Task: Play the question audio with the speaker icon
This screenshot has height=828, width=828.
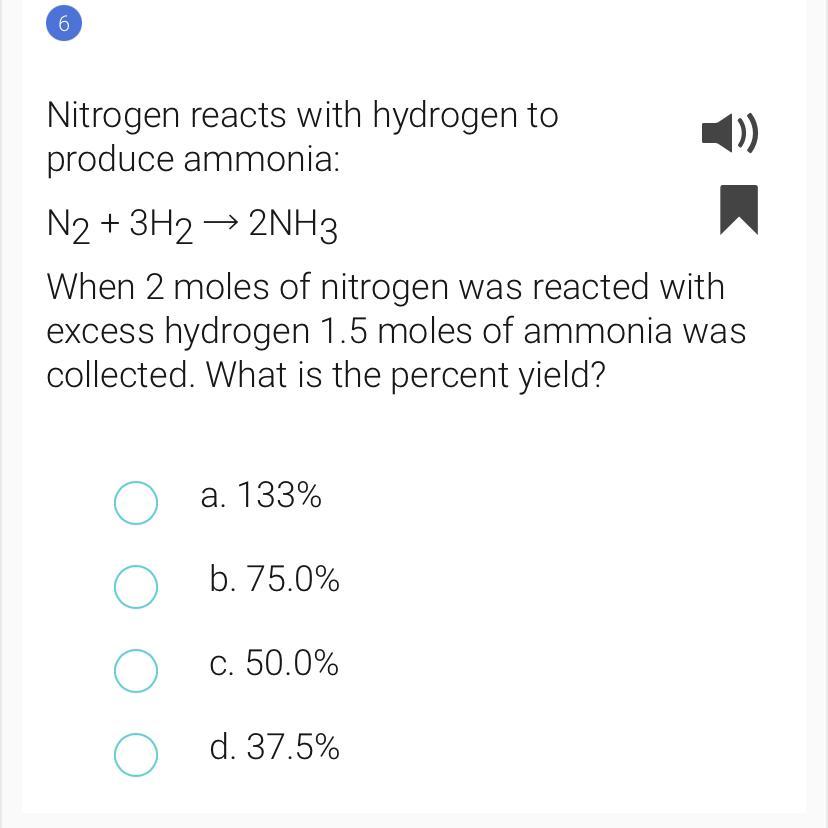Action: pyautogui.click(x=730, y=133)
